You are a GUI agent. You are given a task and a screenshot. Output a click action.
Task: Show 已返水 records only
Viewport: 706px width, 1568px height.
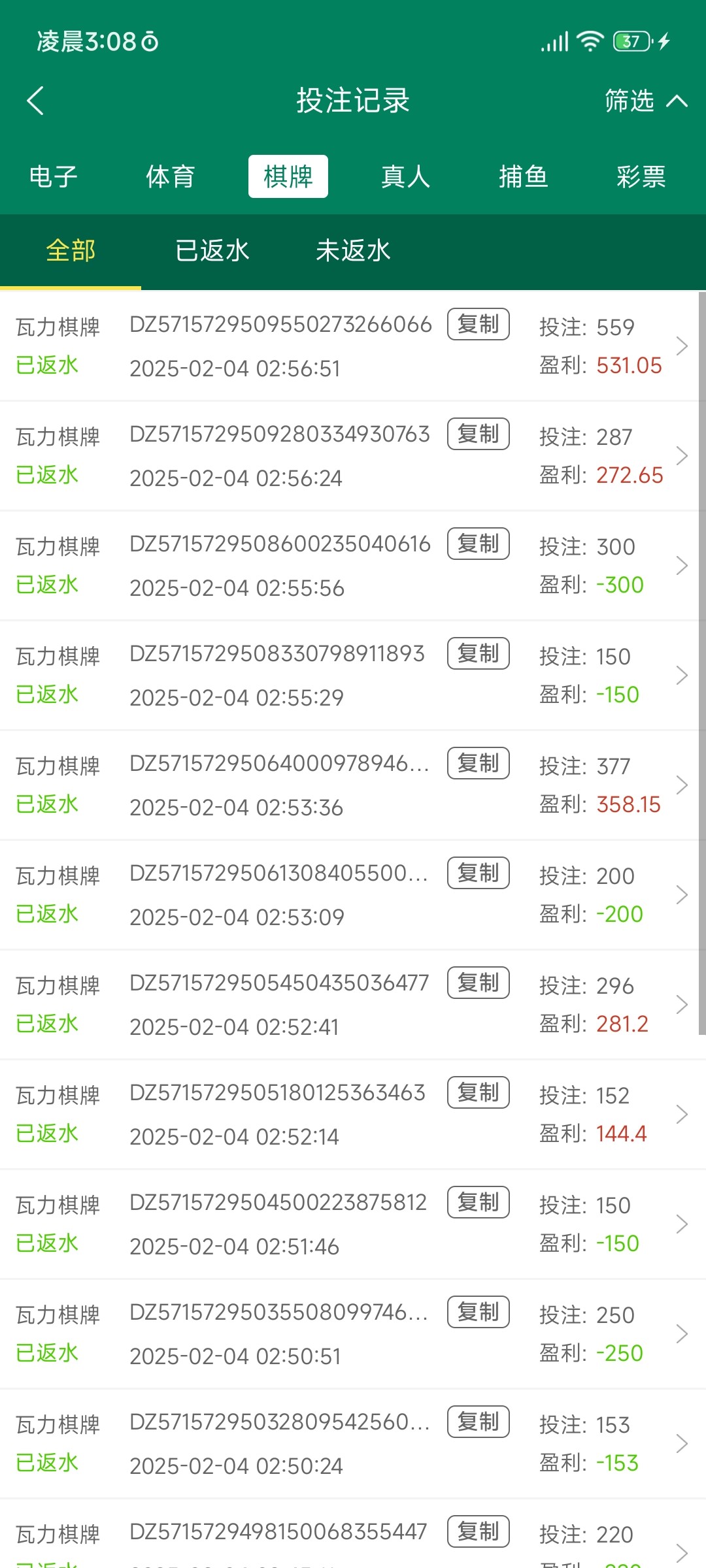pyautogui.click(x=212, y=251)
